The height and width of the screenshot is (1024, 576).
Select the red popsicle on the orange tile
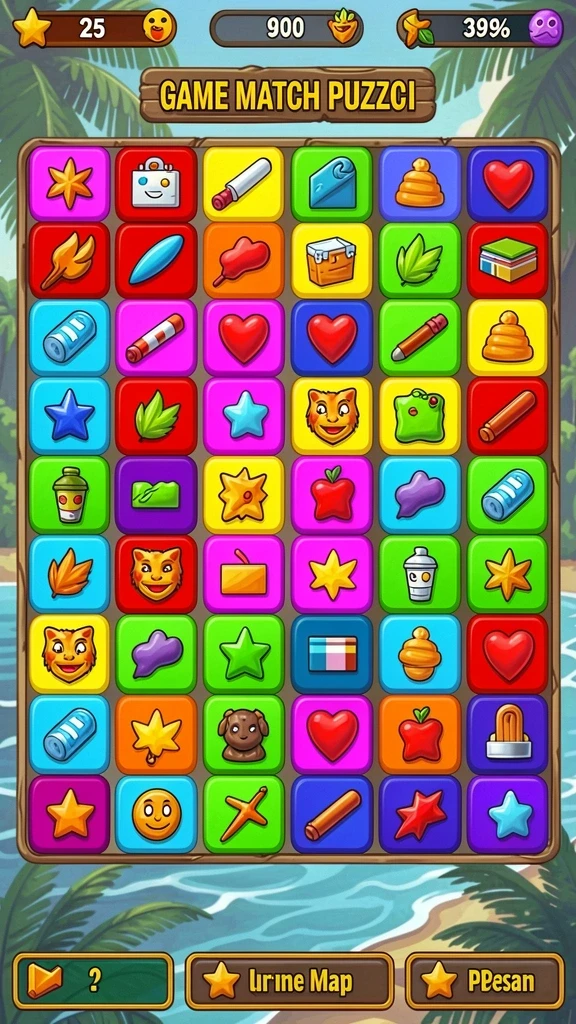pos(243,260)
